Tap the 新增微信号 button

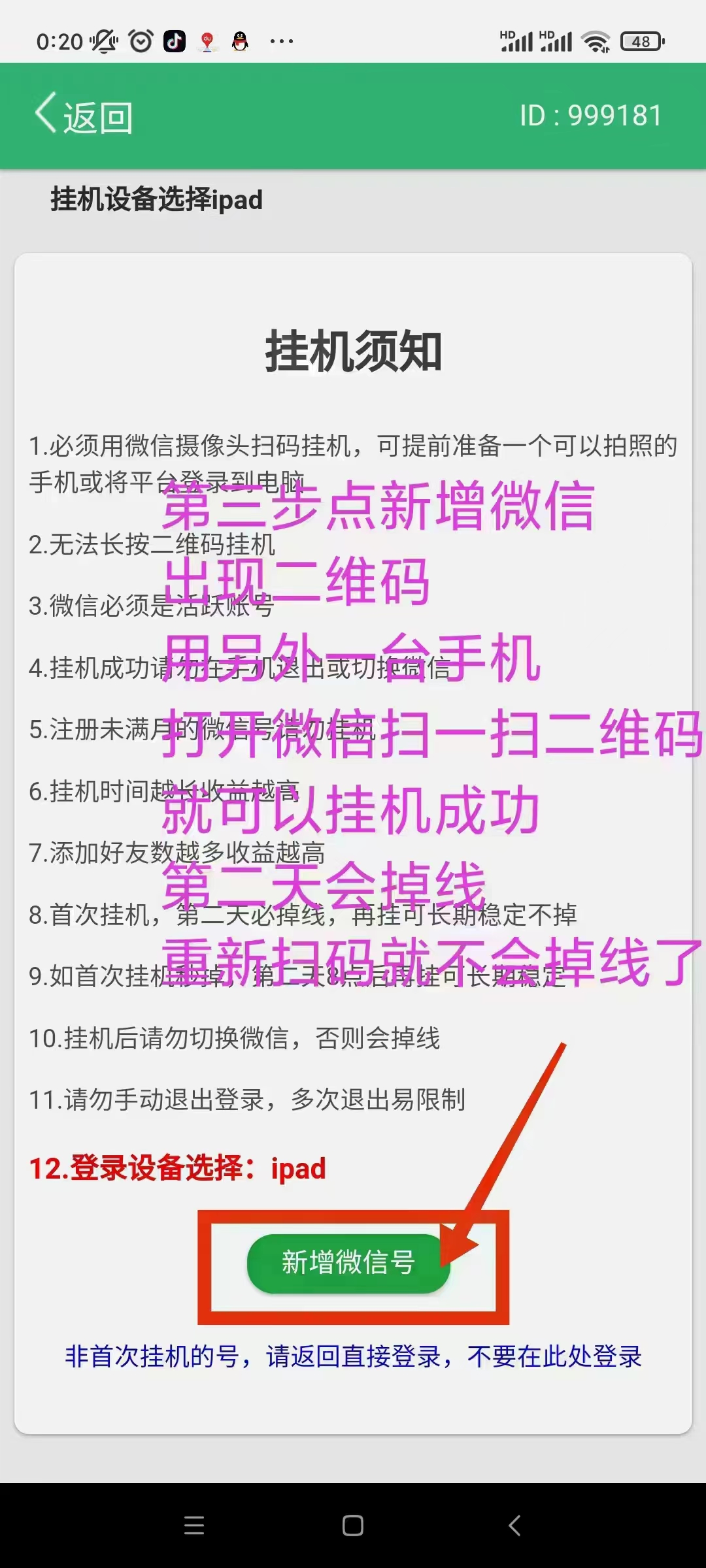(x=348, y=1262)
